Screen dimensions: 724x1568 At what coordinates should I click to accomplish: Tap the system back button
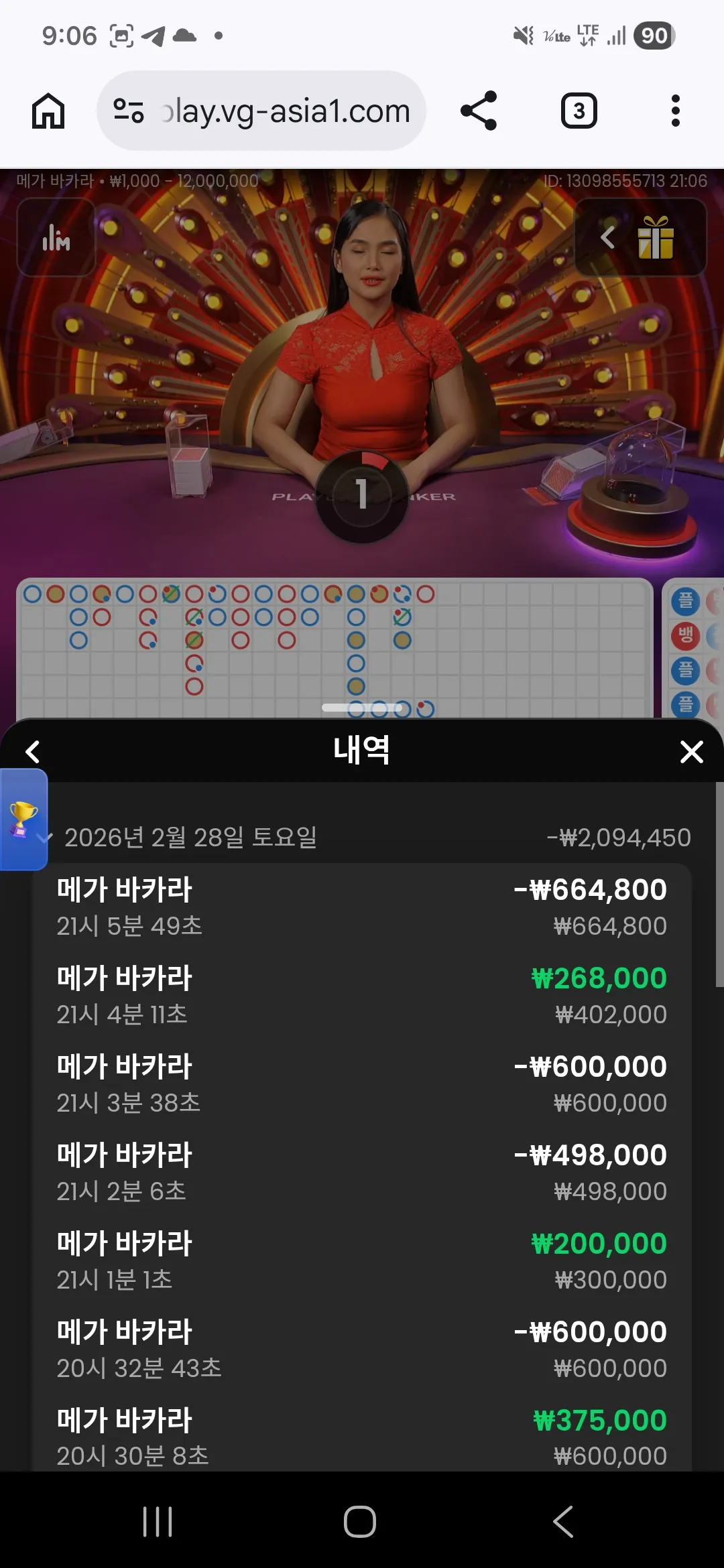(x=563, y=1522)
